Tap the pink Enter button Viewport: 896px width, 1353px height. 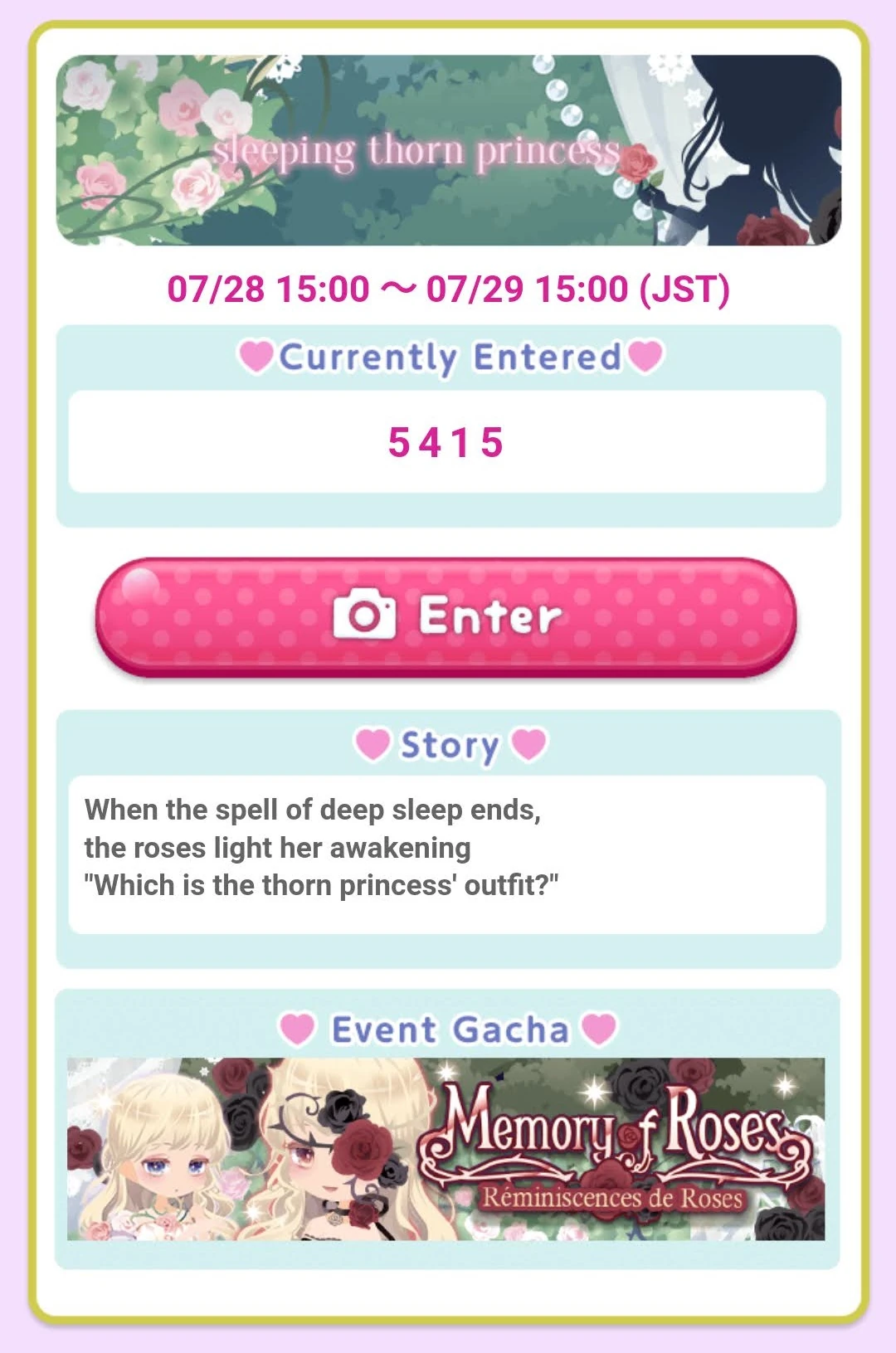446,616
